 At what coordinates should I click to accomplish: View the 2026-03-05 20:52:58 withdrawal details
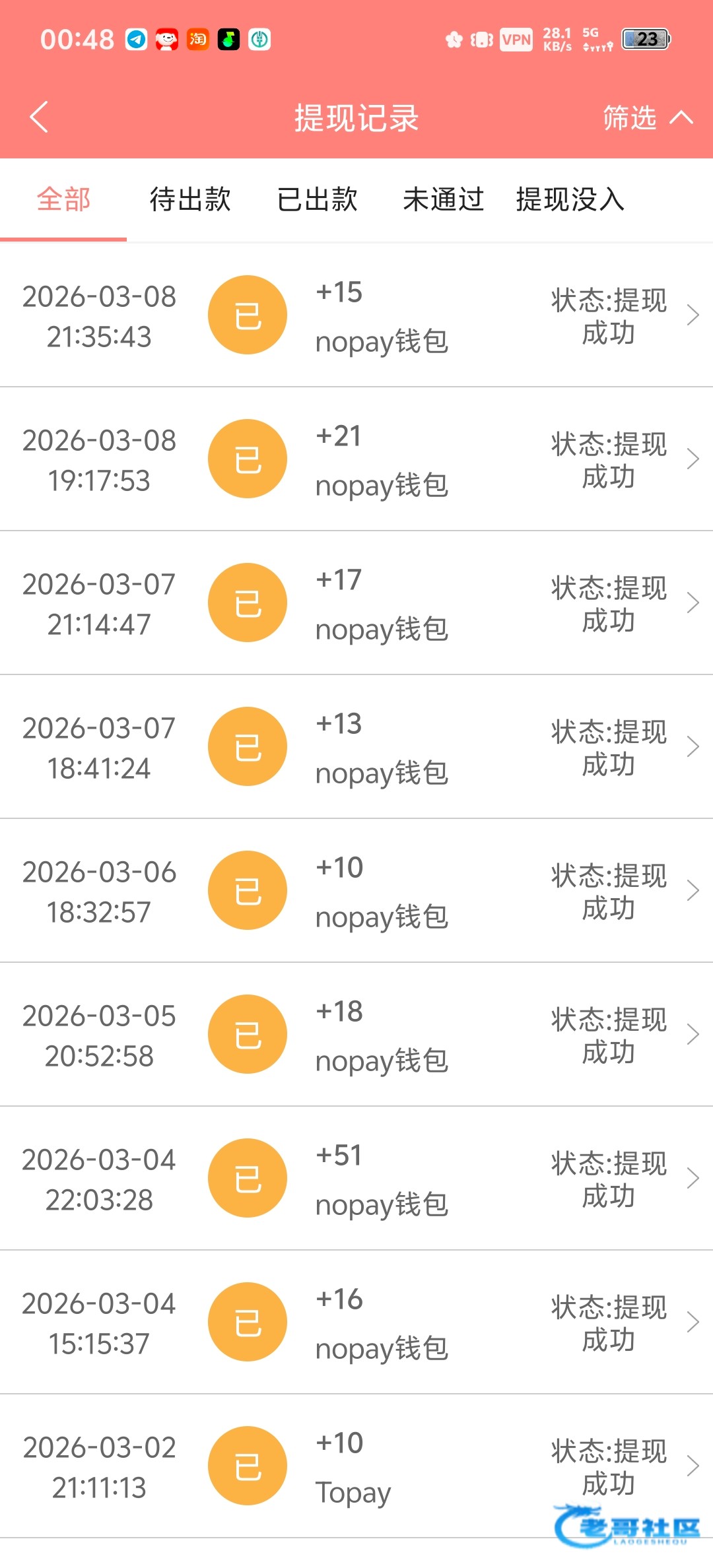[x=356, y=1035]
